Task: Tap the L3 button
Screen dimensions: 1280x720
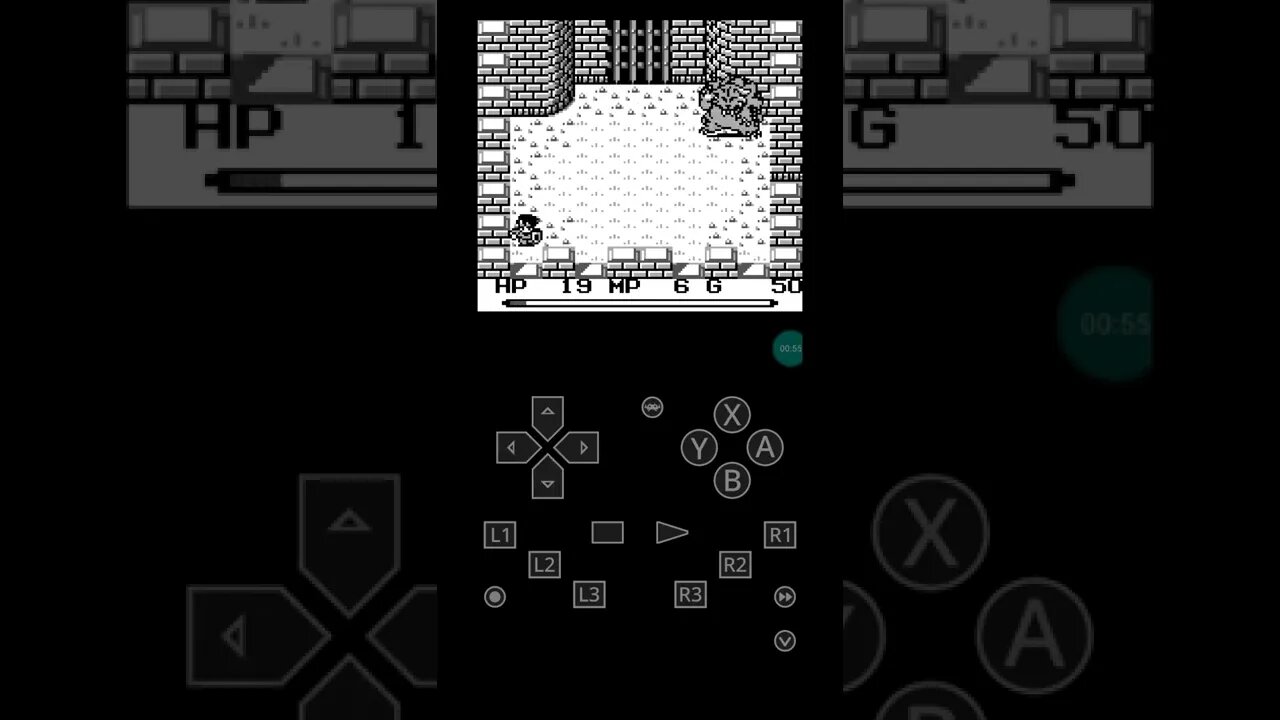Action: coord(589,595)
